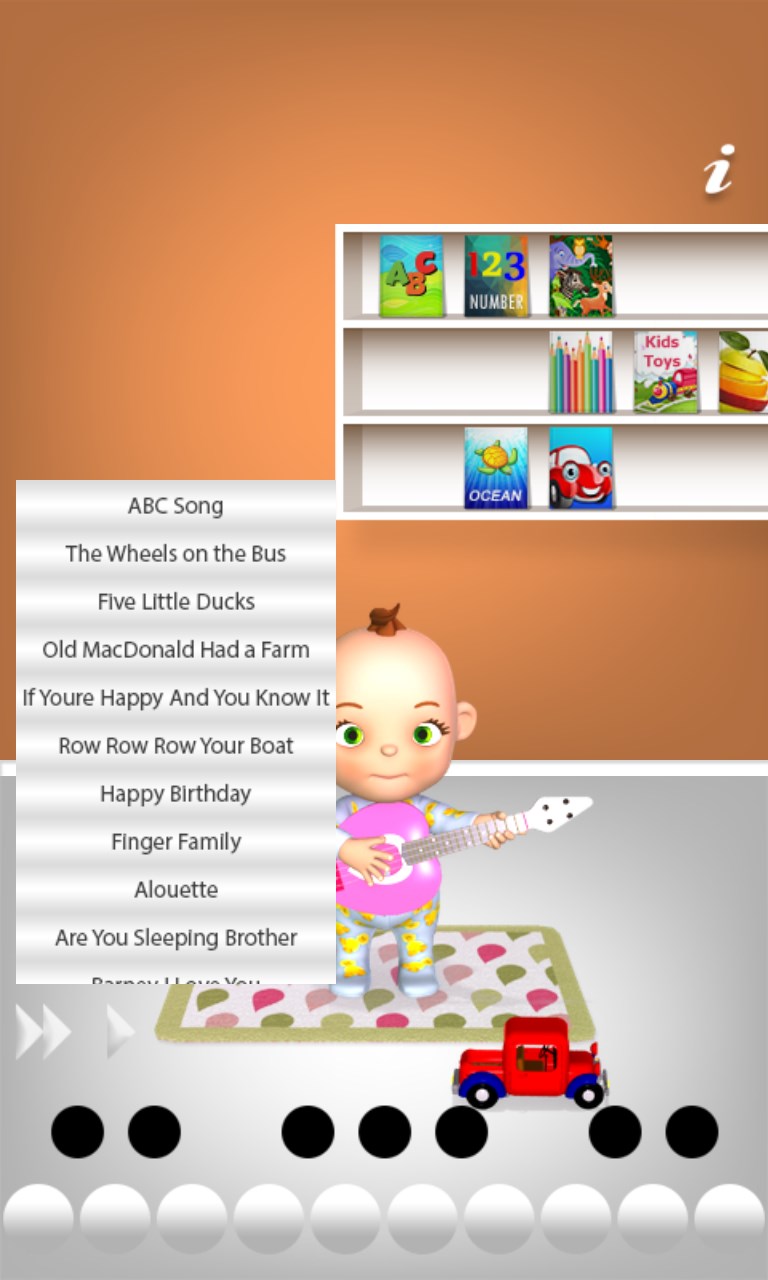Open the info icon
This screenshot has width=768, height=1280.
pos(718,170)
